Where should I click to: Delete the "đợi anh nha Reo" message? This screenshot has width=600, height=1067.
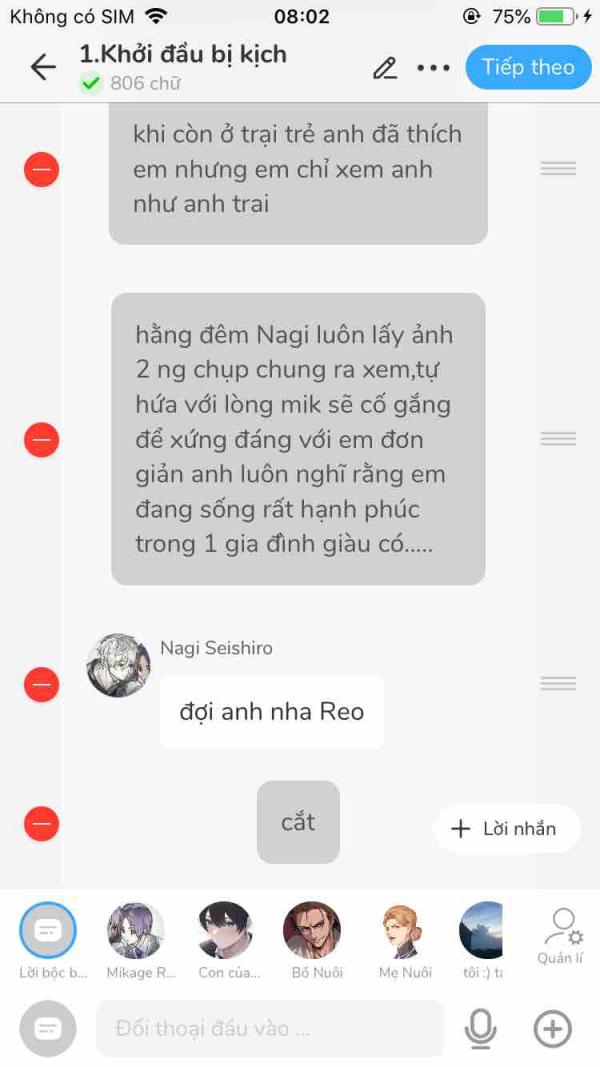coord(41,684)
